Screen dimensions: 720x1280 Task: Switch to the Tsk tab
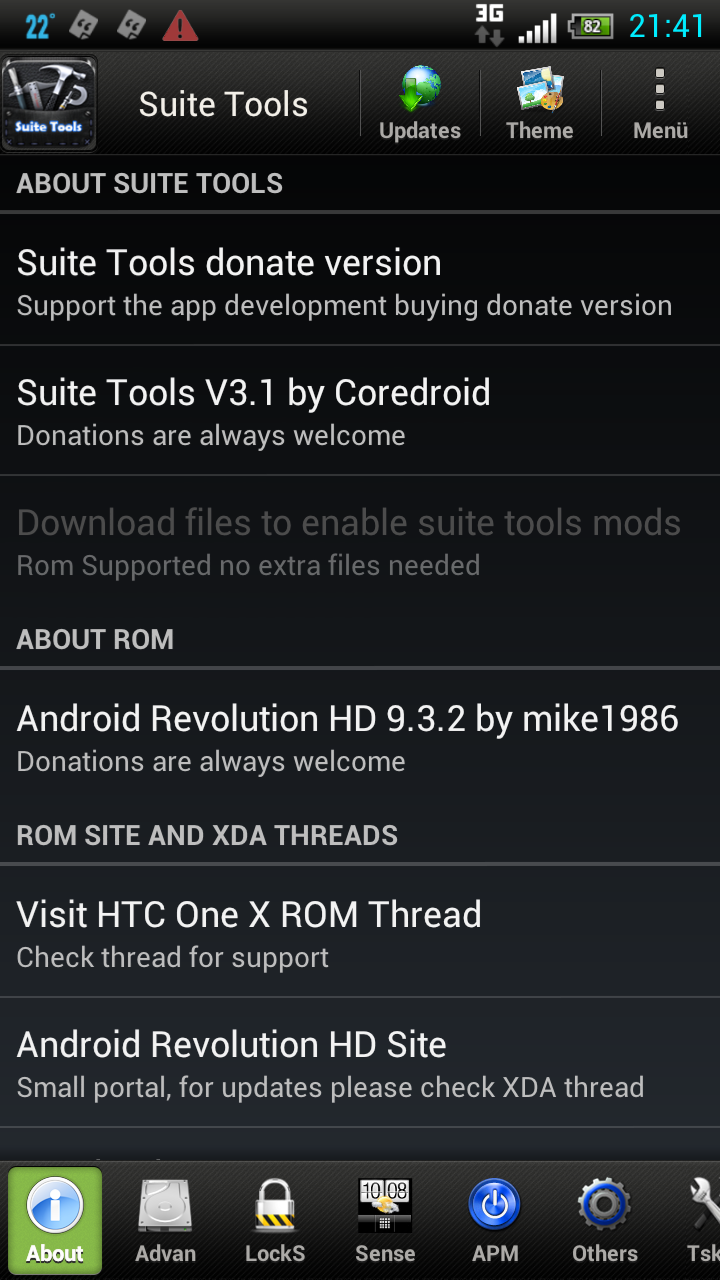(702, 1221)
